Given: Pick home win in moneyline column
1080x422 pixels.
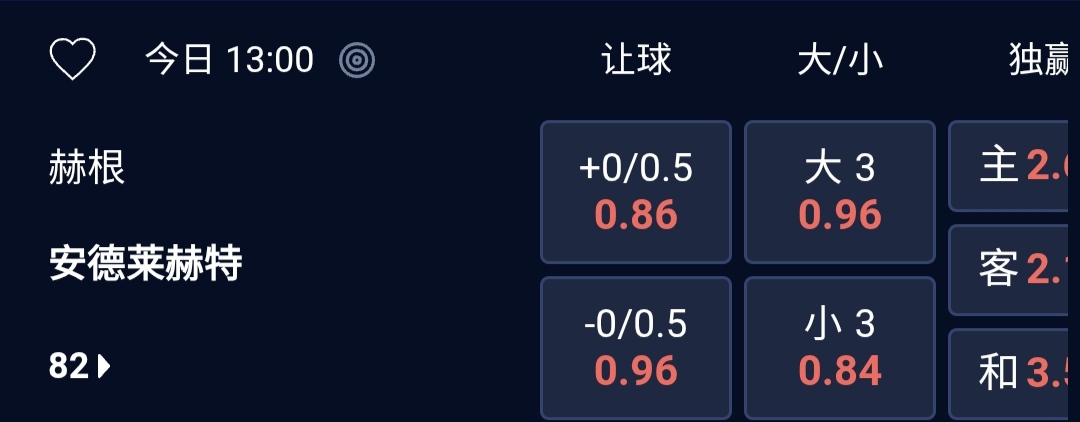Looking at the screenshot, I should (x=1015, y=166).
